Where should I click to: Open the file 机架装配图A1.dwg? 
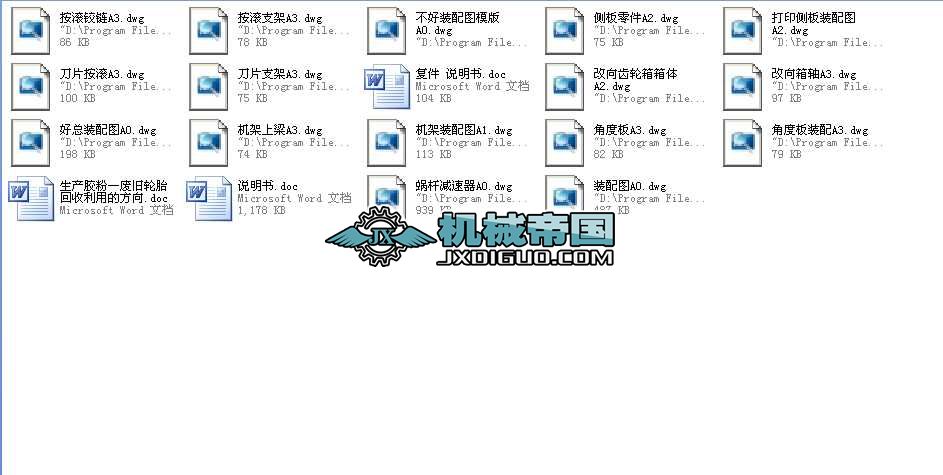(388, 142)
